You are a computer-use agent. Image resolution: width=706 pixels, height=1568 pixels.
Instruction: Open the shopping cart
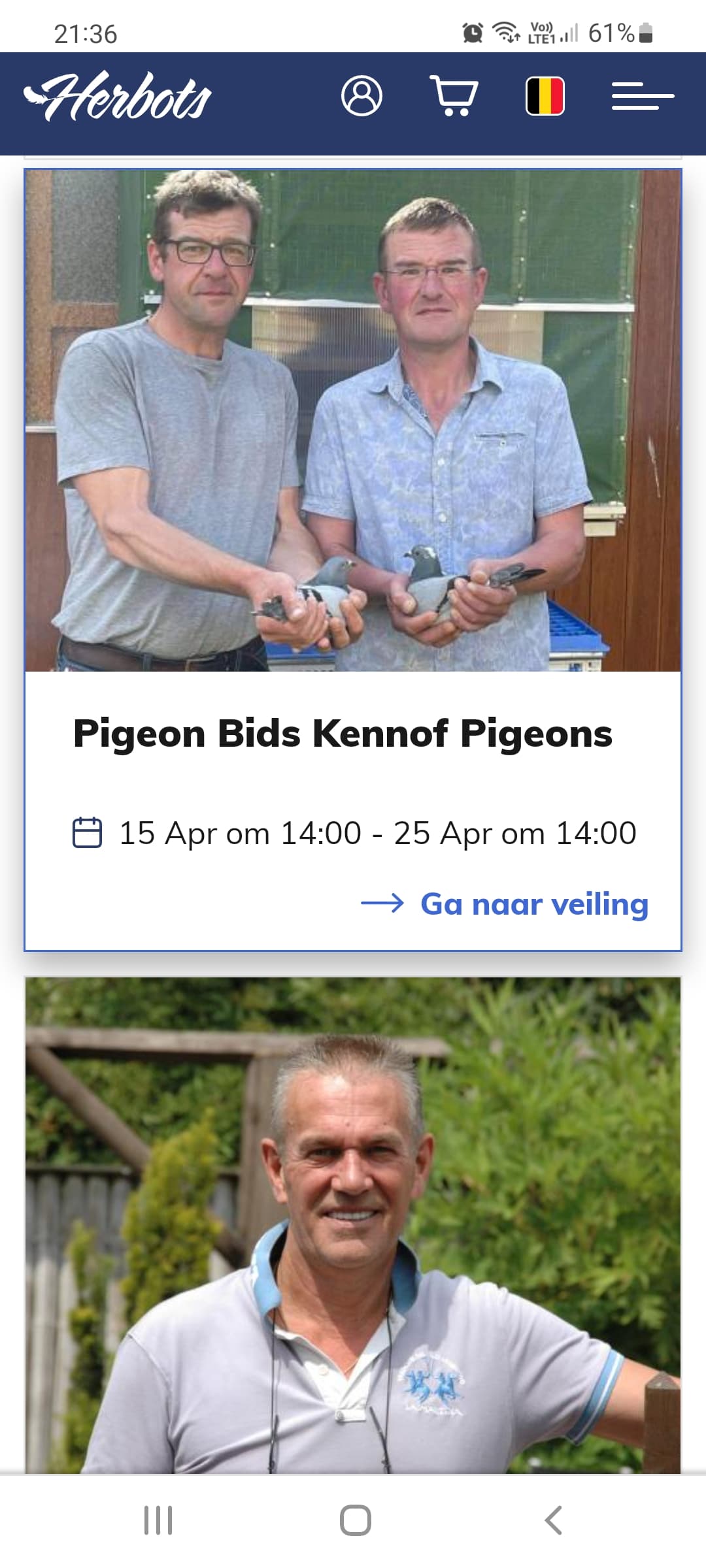tap(454, 96)
